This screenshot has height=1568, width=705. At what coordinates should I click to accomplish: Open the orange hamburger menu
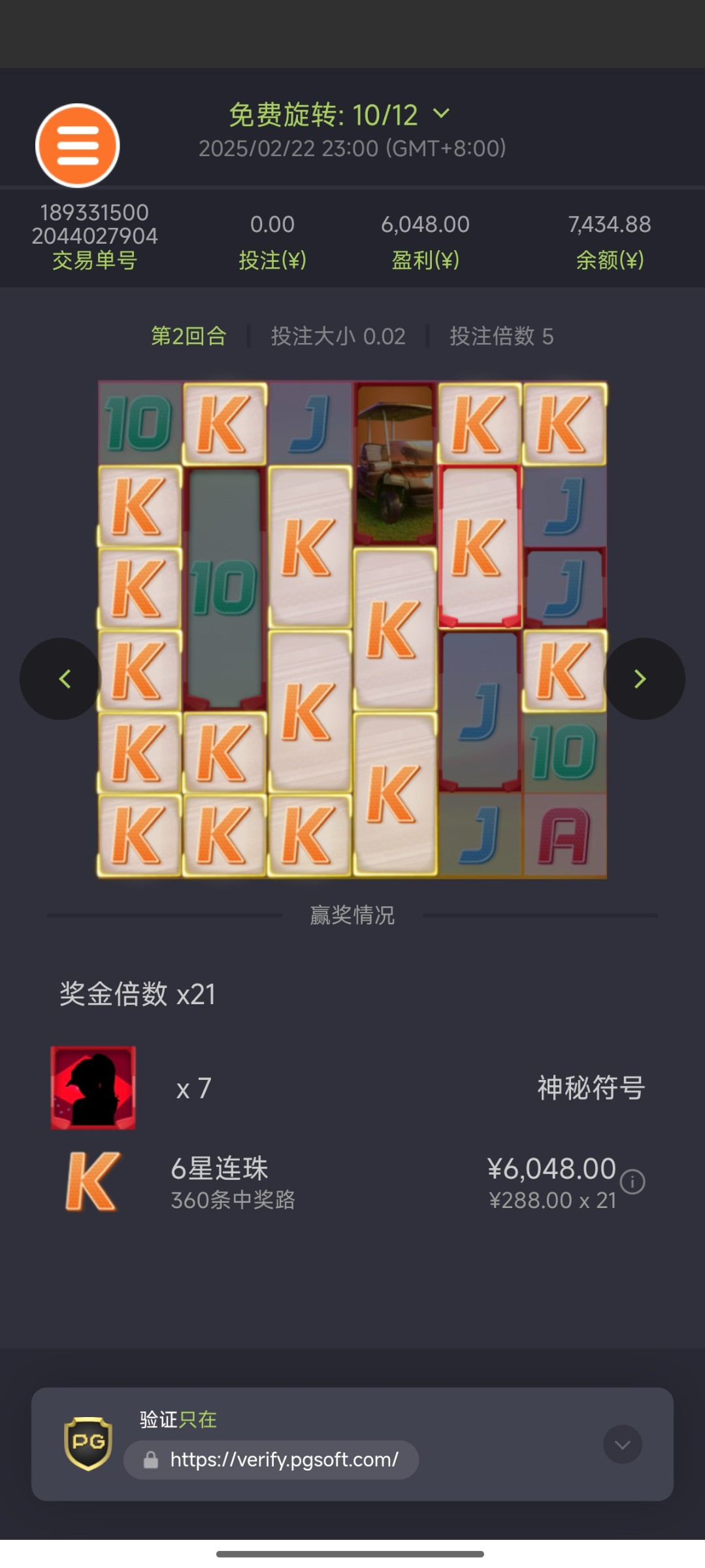(77, 145)
